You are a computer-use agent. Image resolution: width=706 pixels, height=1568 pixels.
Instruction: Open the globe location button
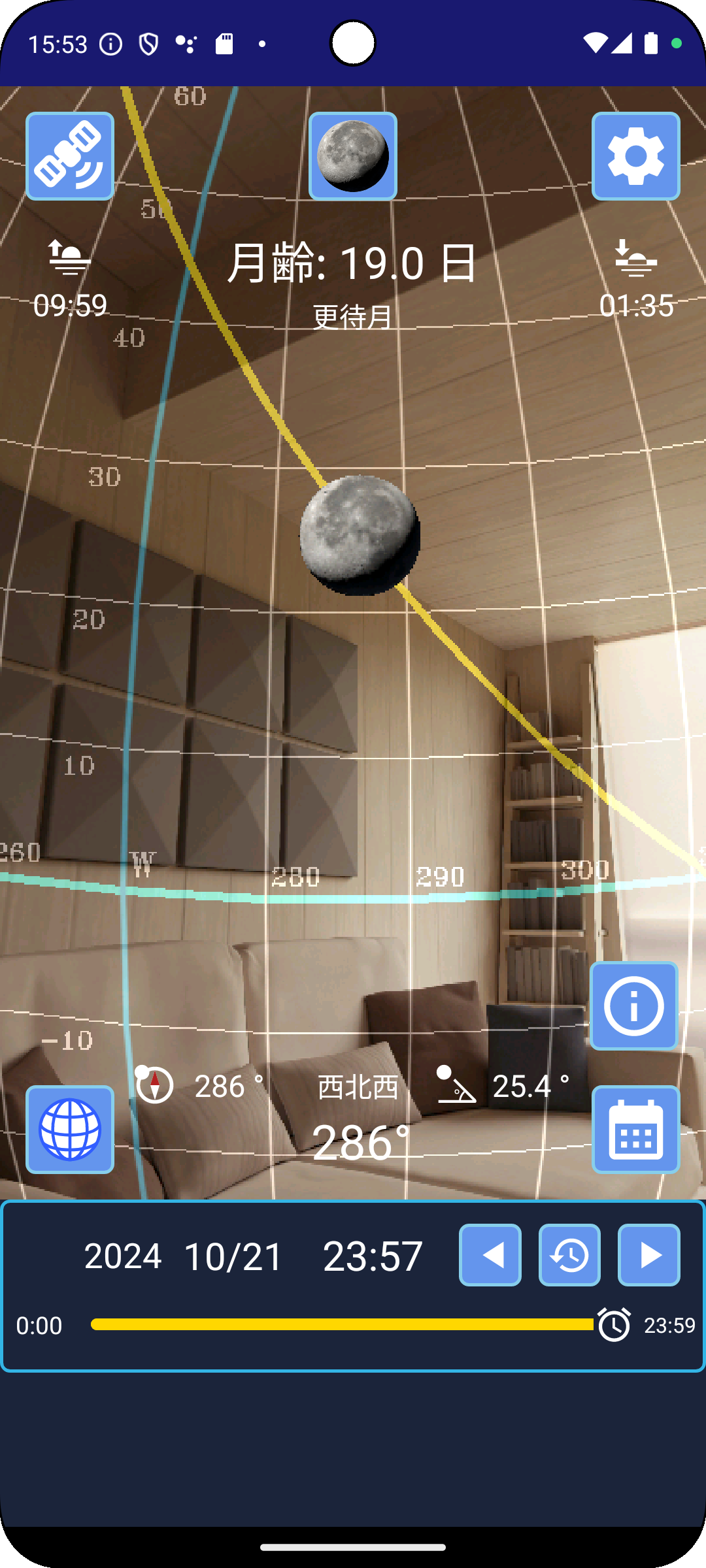point(70,1130)
